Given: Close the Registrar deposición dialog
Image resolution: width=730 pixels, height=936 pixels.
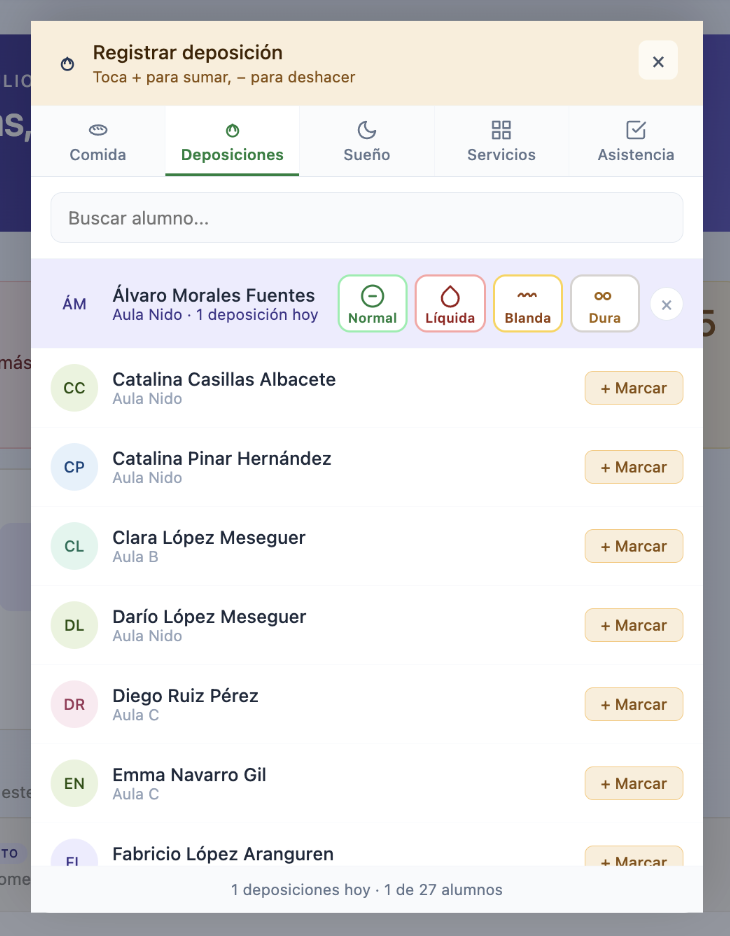Looking at the screenshot, I should [x=658, y=61].
